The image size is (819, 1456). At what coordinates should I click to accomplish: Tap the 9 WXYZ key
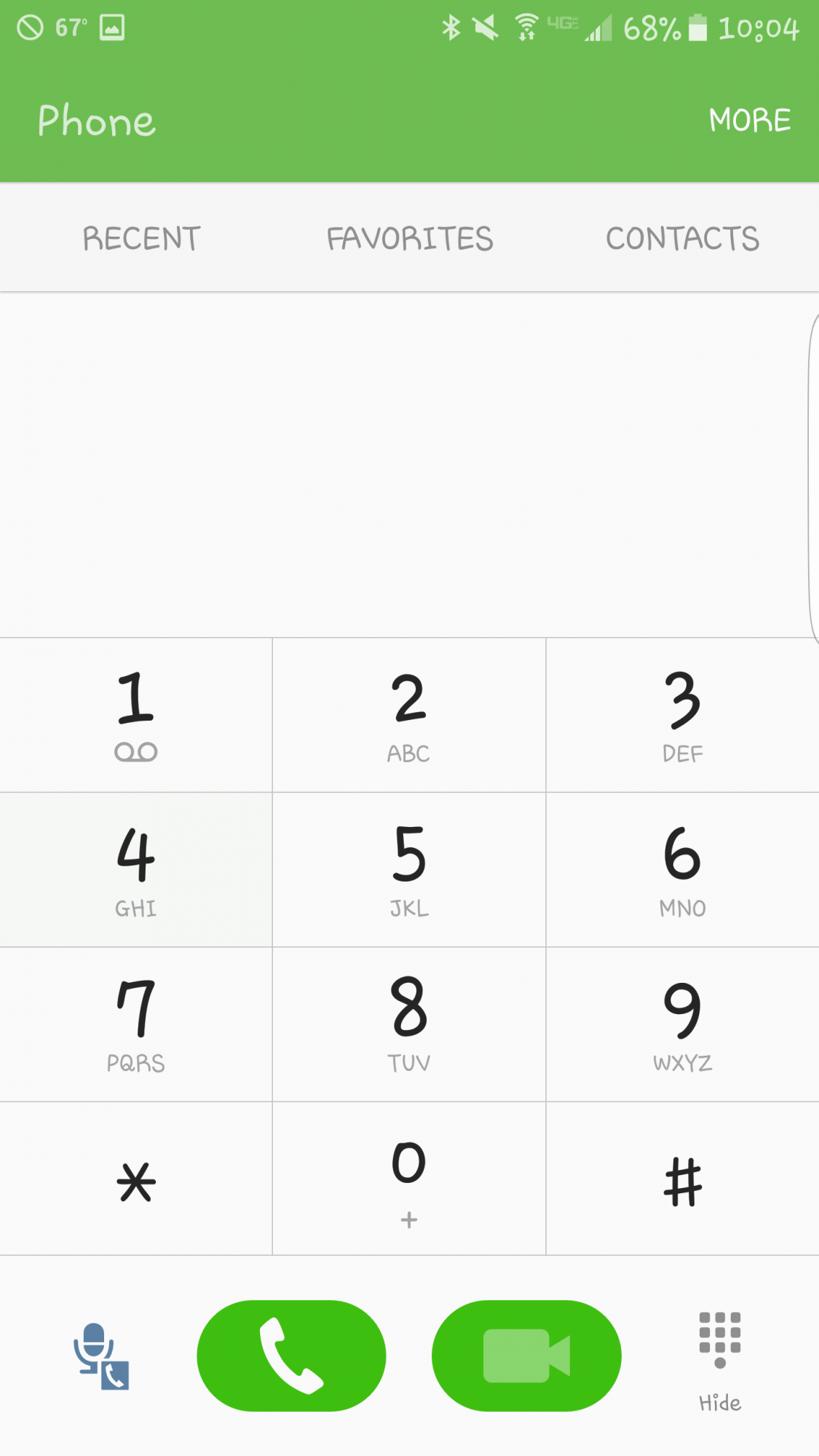(x=682, y=1024)
